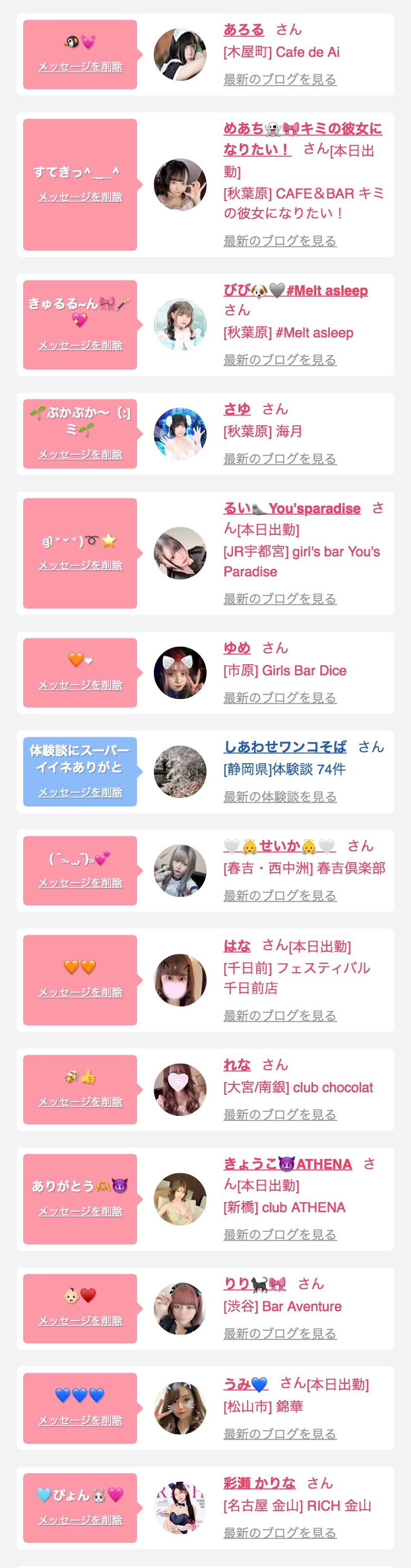The width and height of the screenshot is (411, 1568).
Task: Open うみ's profile name link
Action: (246, 1384)
